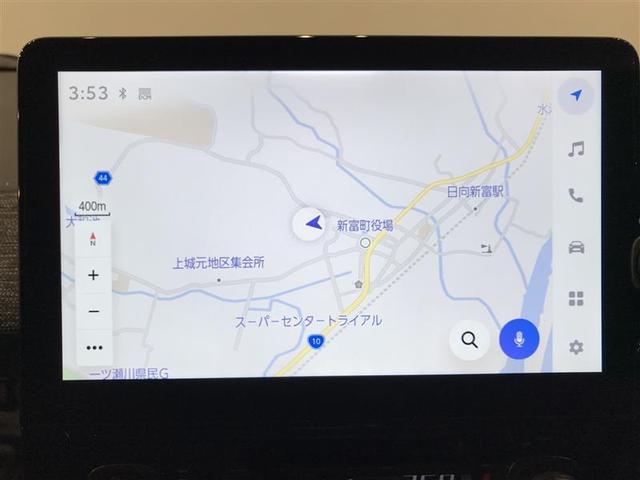Image resolution: width=640 pixels, height=480 pixels.
Task: Tap the current position arrow marker
Action: 313,222
